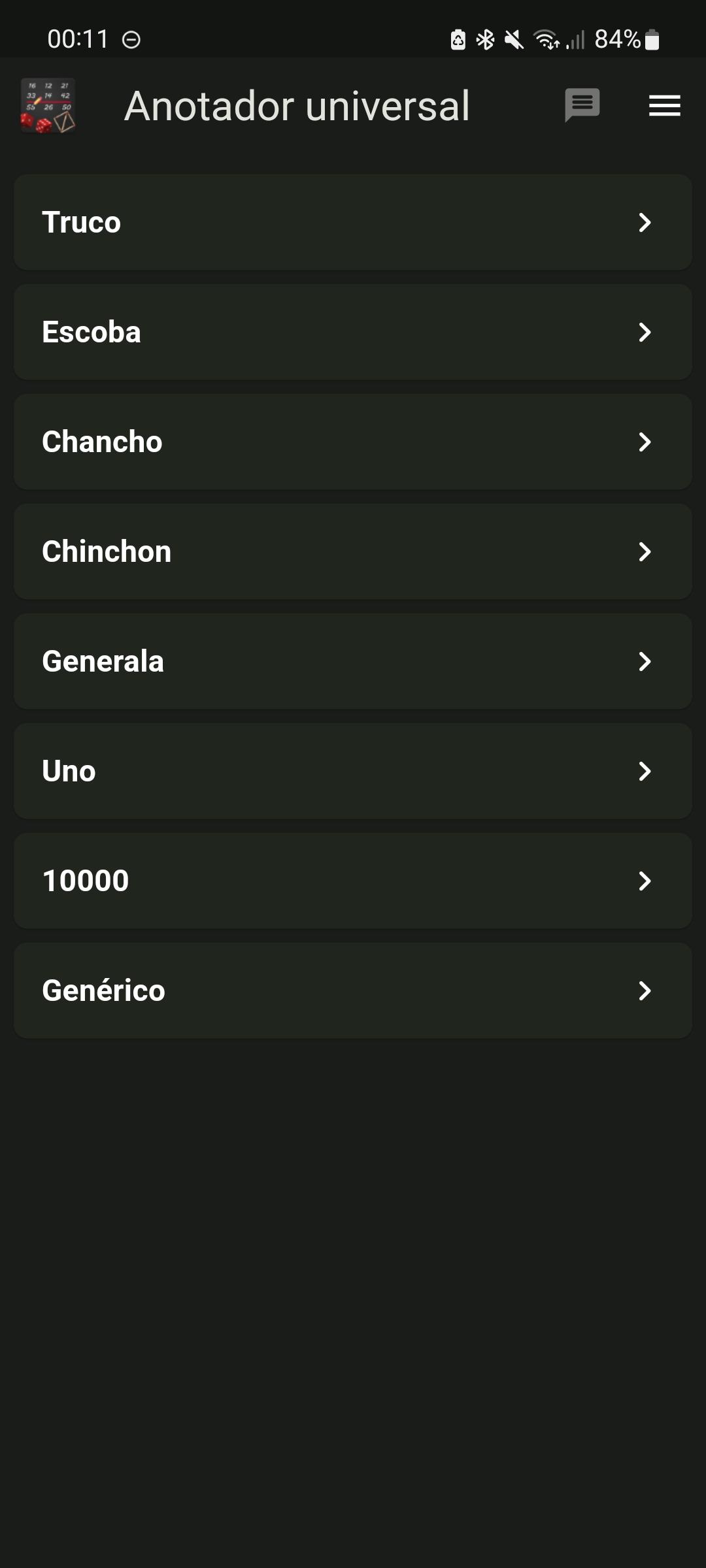Open Chinchon score sheet
Image resolution: width=706 pixels, height=1568 pixels.
353,551
